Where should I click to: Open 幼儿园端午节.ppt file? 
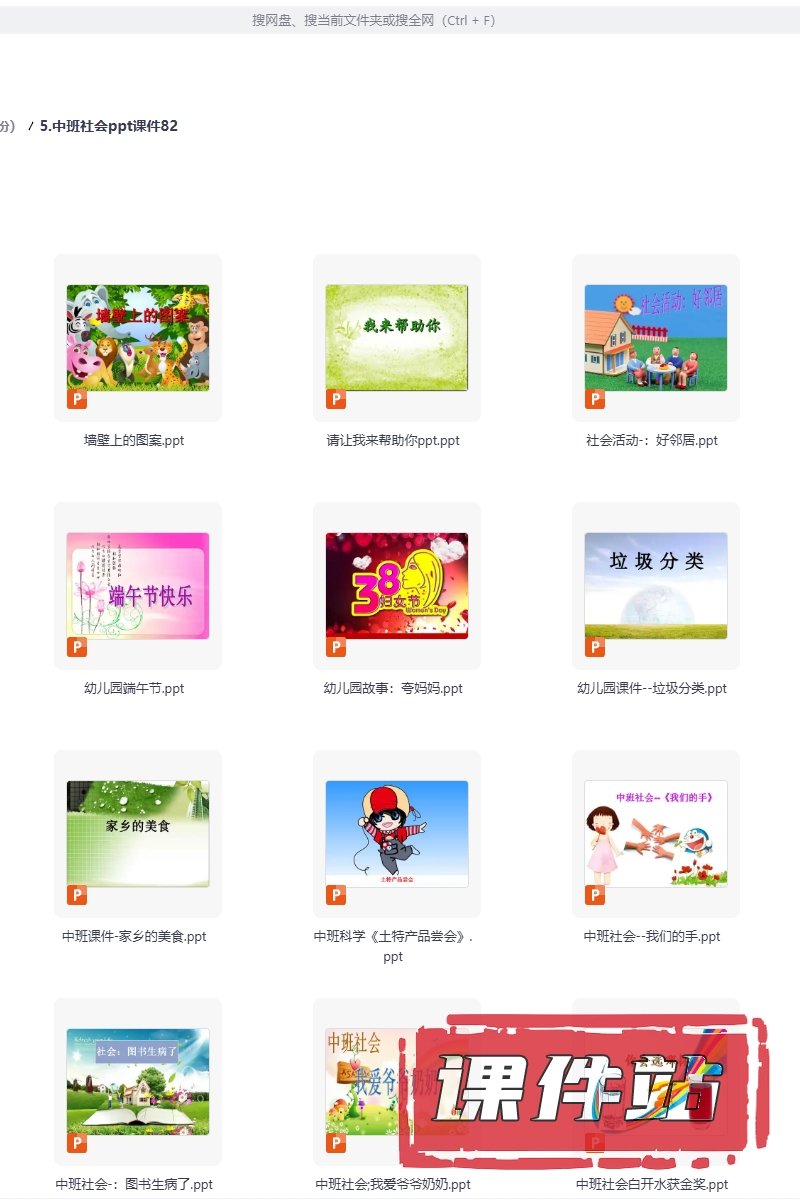point(138,586)
